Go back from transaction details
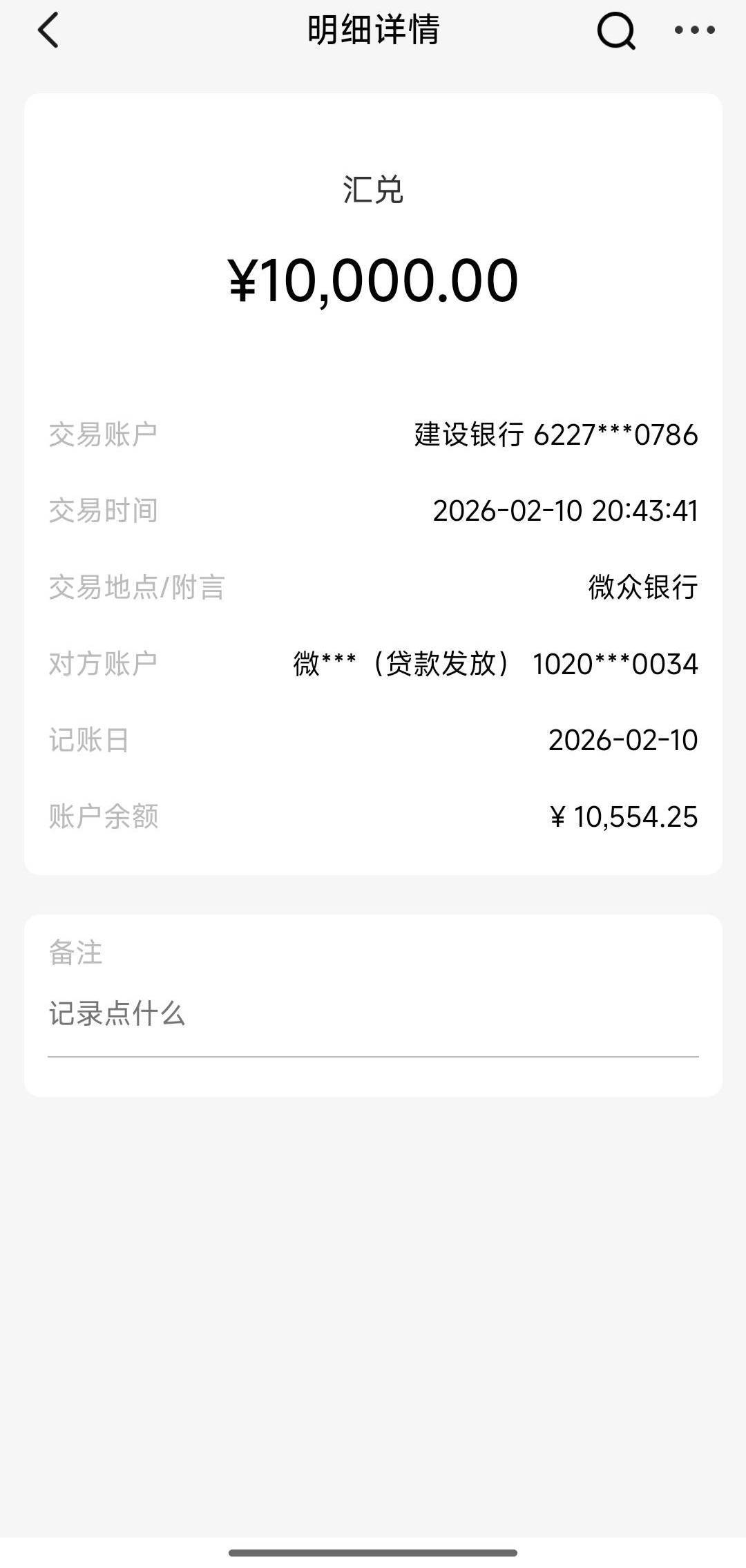The image size is (746, 1568). pos(48,30)
